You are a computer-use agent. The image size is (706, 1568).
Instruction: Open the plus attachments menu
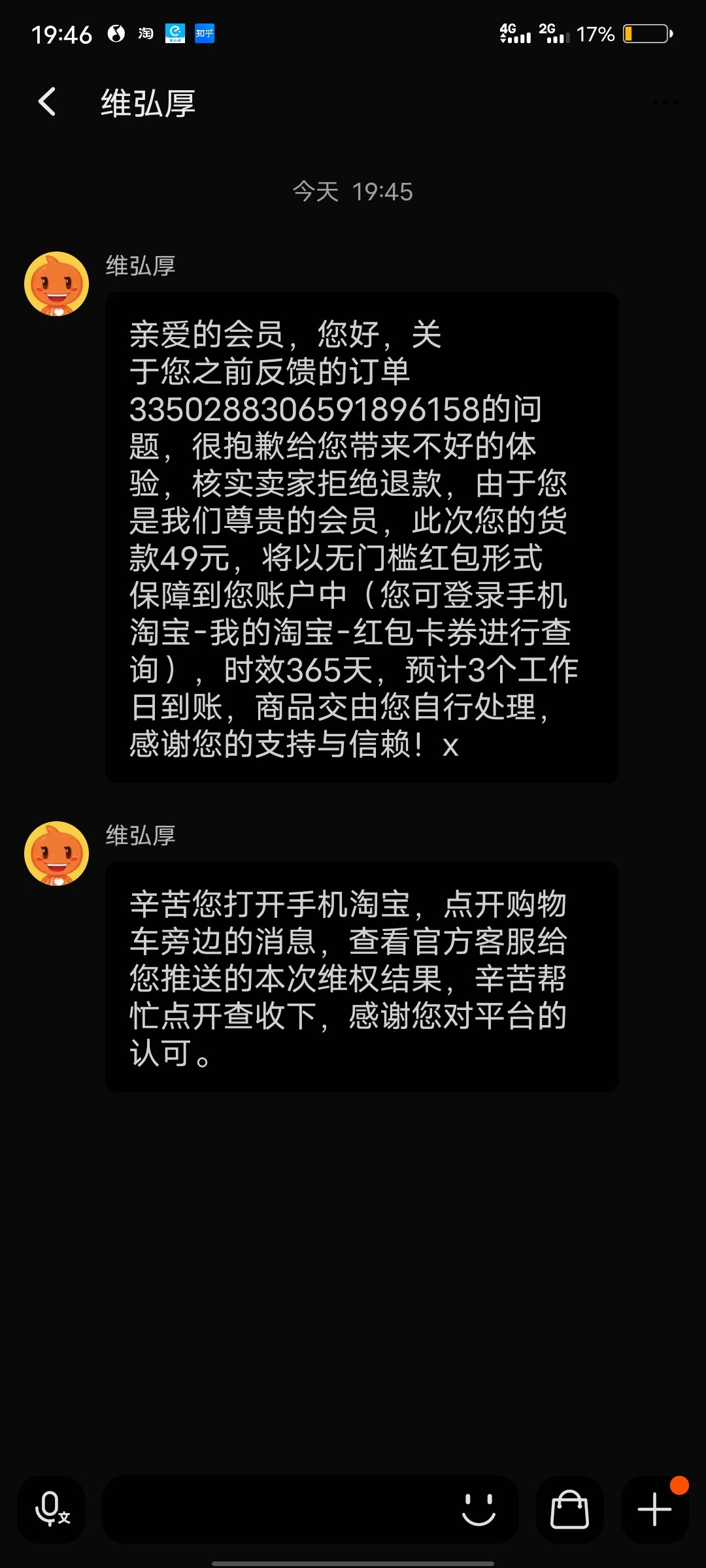point(654,1510)
